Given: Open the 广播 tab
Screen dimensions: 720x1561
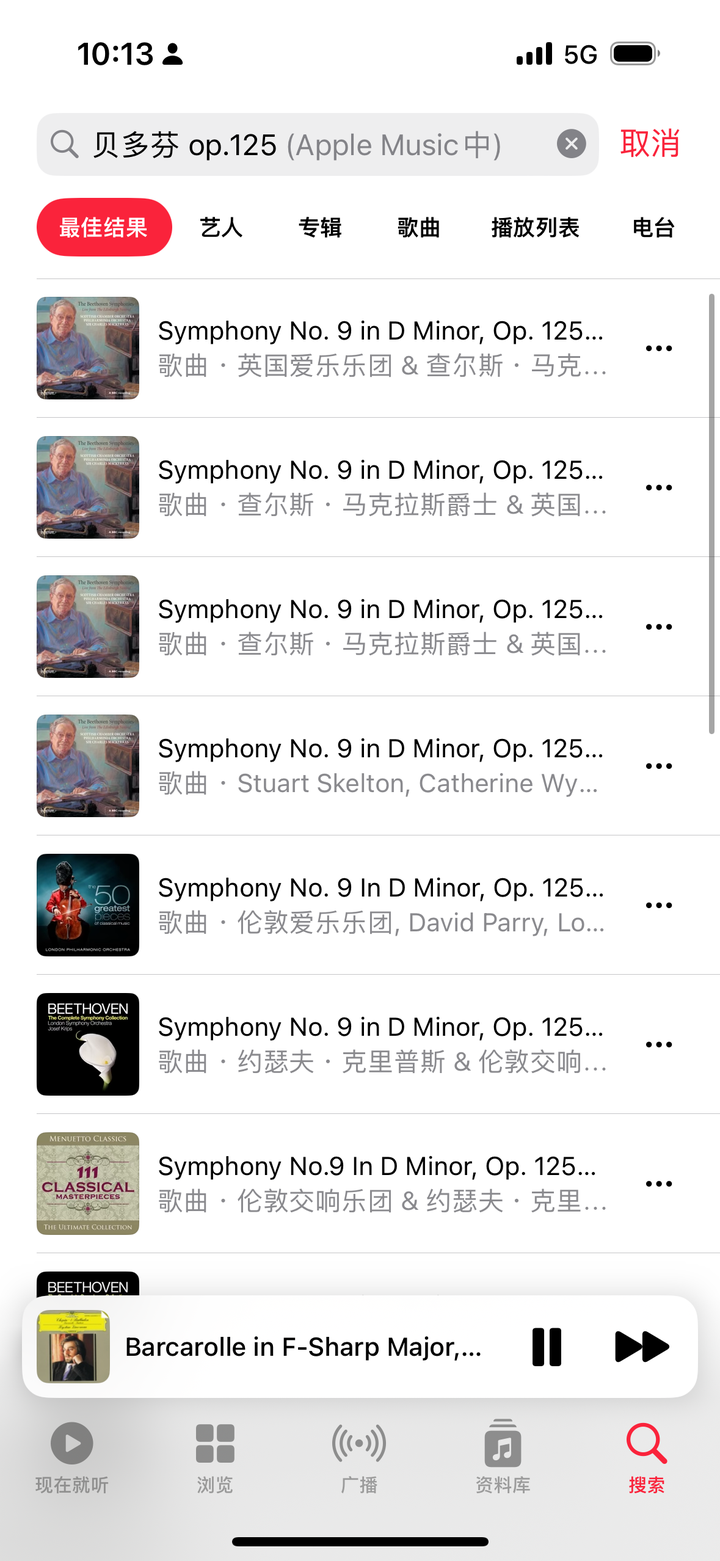Looking at the screenshot, I should click(x=359, y=1458).
